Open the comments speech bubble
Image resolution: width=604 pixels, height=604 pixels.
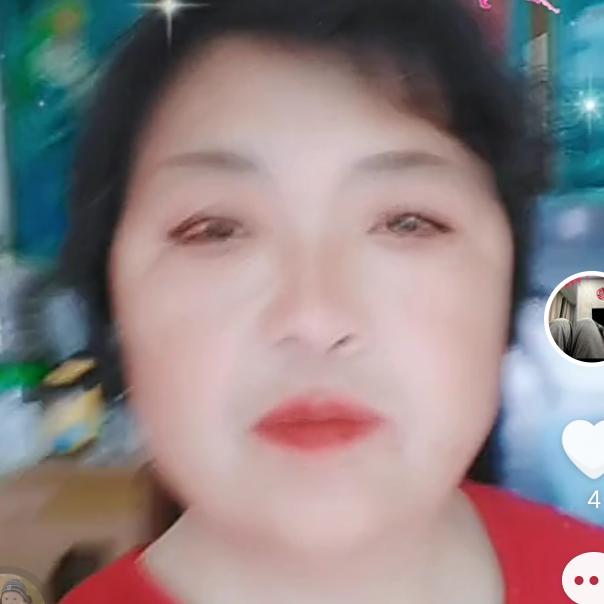(x=584, y=579)
